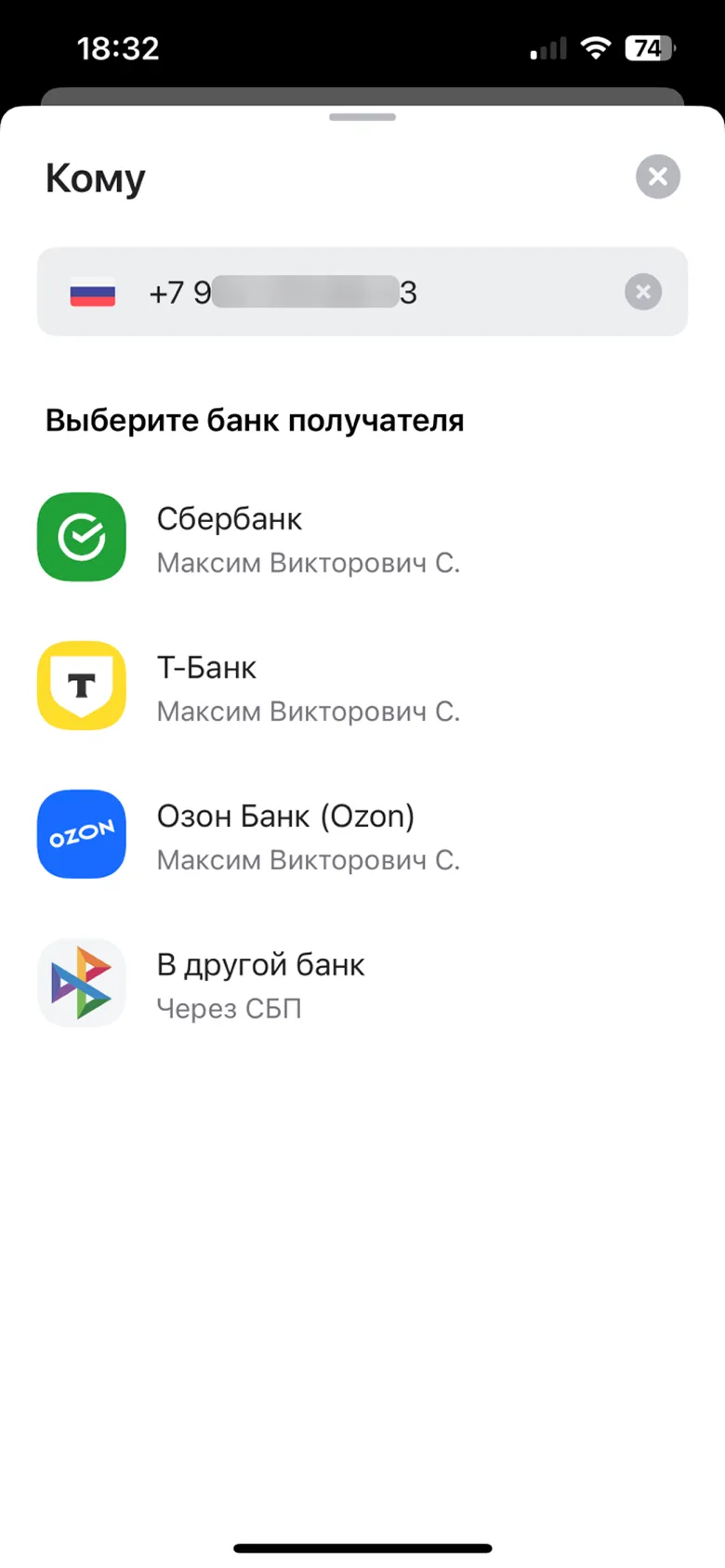Clear the phone number field
Image resolution: width=725 pixels, height=1568 pixels.
642,293
